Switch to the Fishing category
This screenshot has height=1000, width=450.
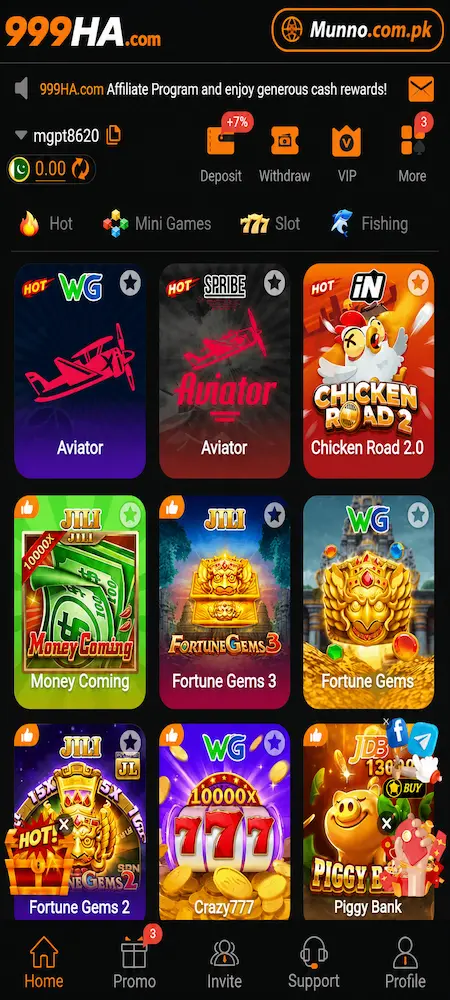(x=369, y=224)
